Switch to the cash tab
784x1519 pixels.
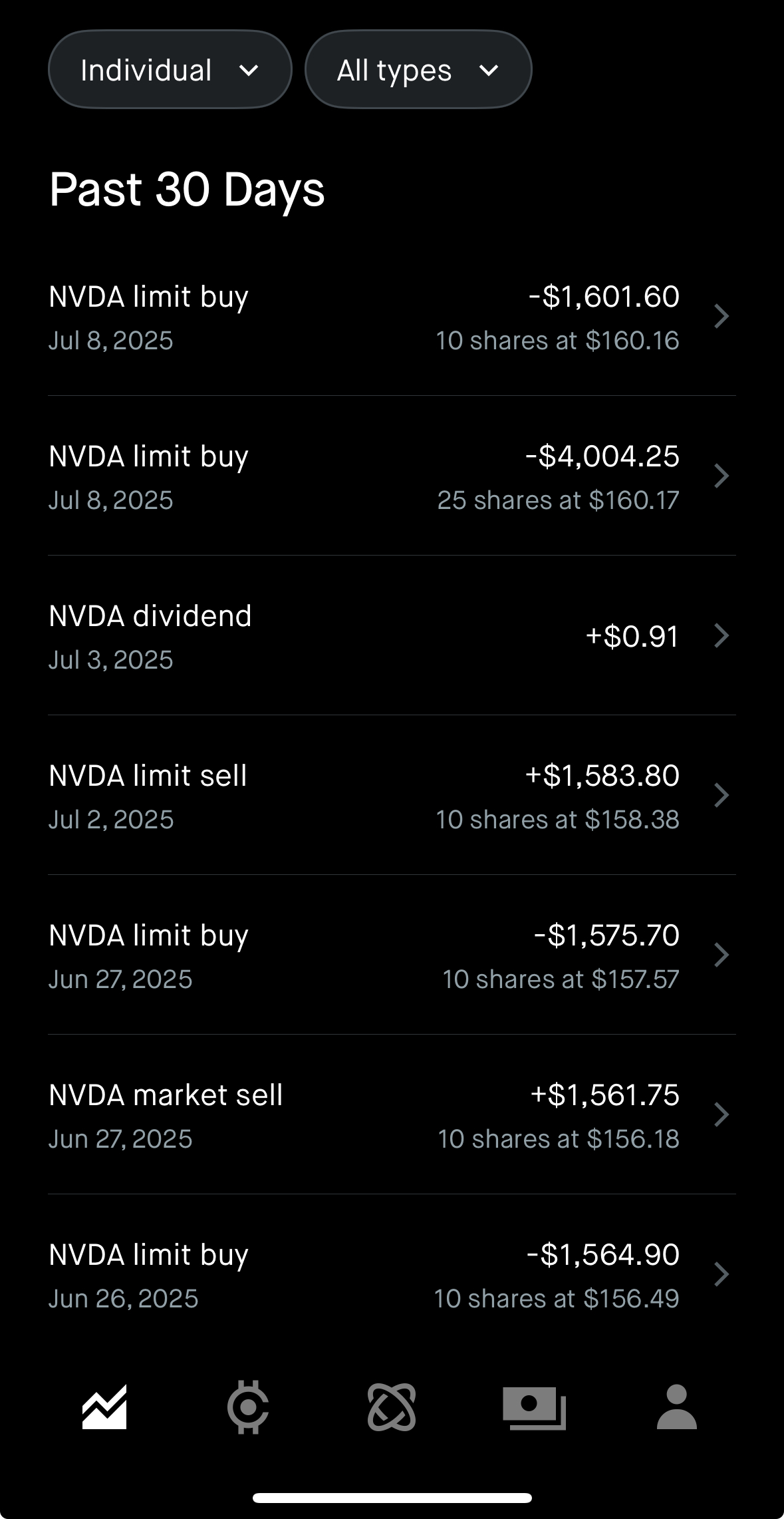click(x=535, y=1408)
